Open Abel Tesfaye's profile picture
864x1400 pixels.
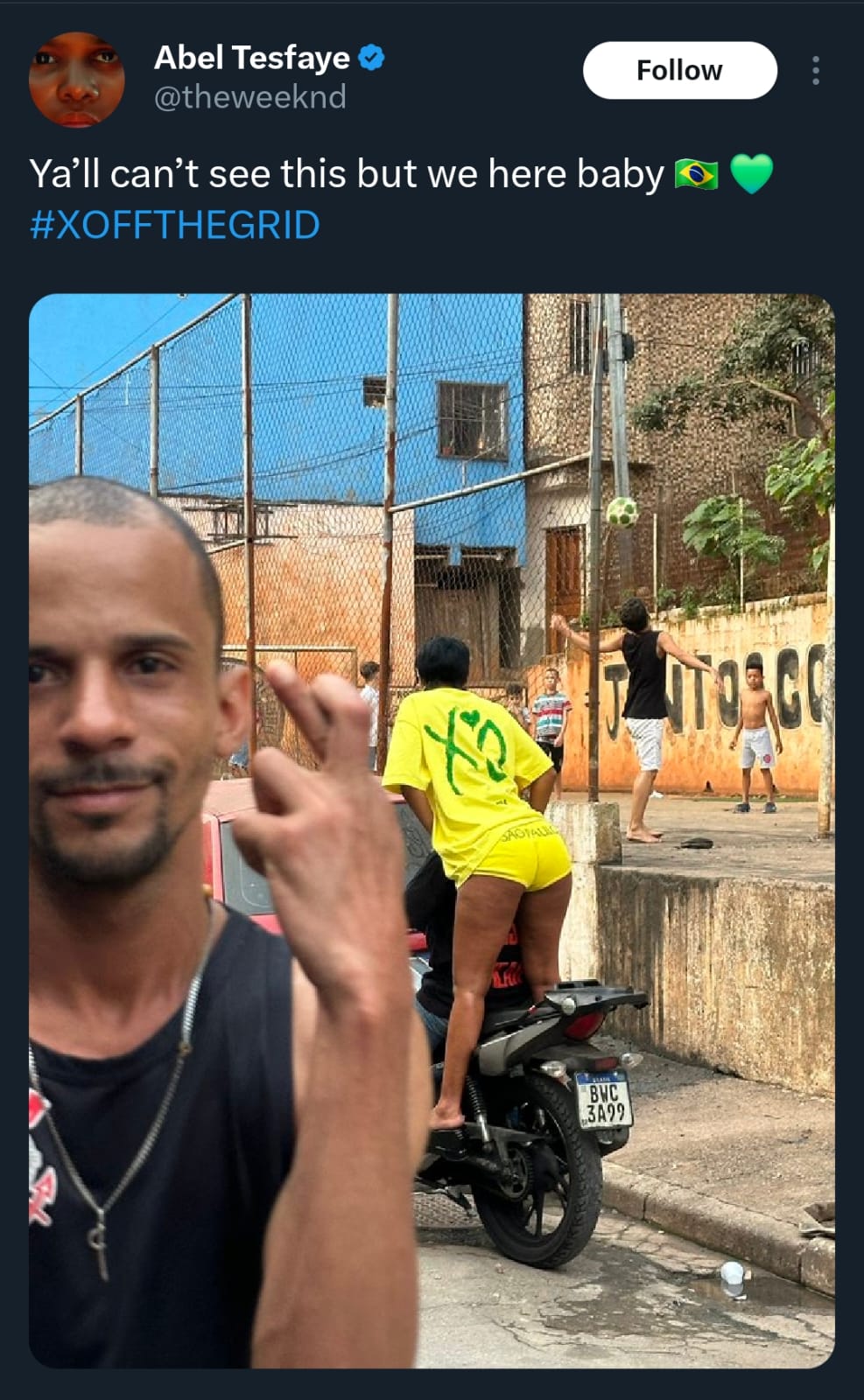[77, 80]
